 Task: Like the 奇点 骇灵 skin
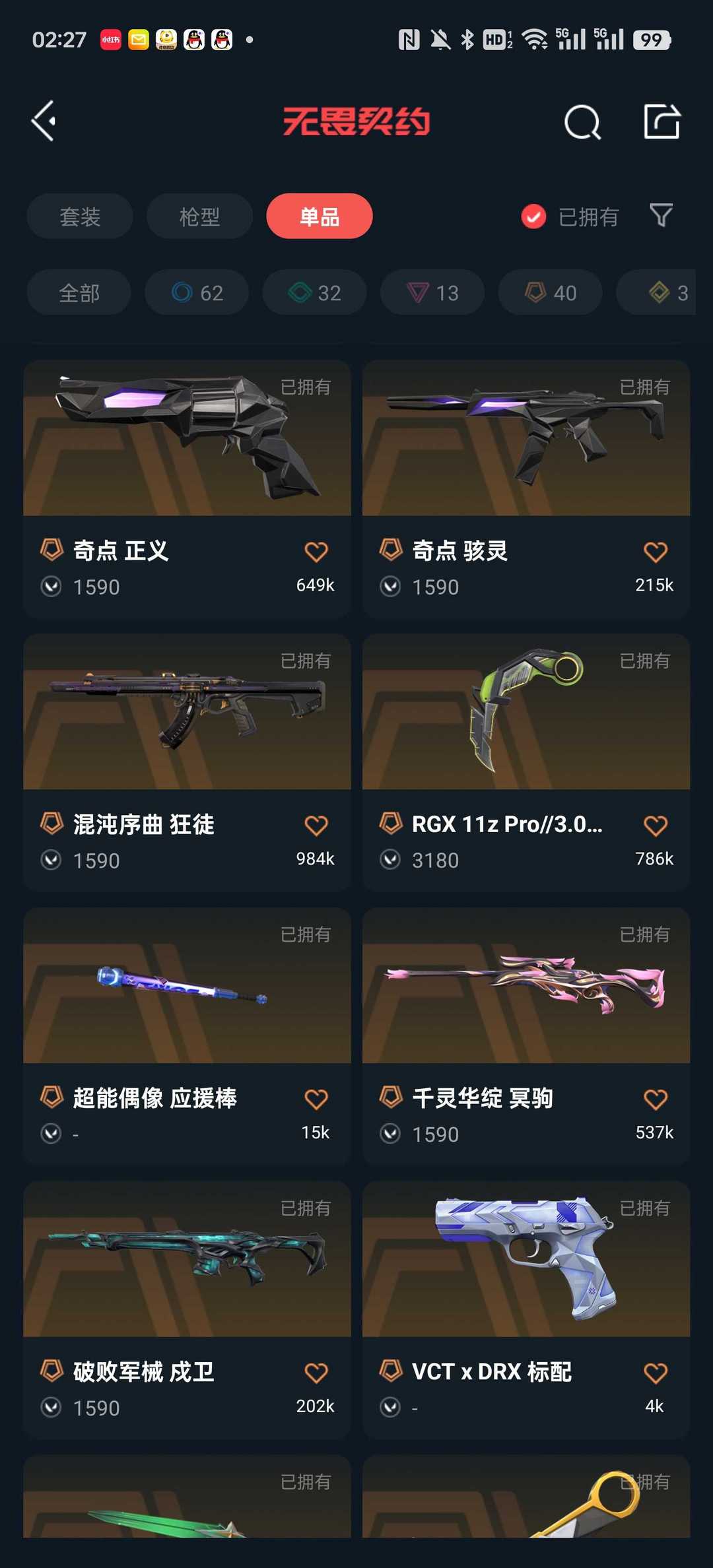655,552
